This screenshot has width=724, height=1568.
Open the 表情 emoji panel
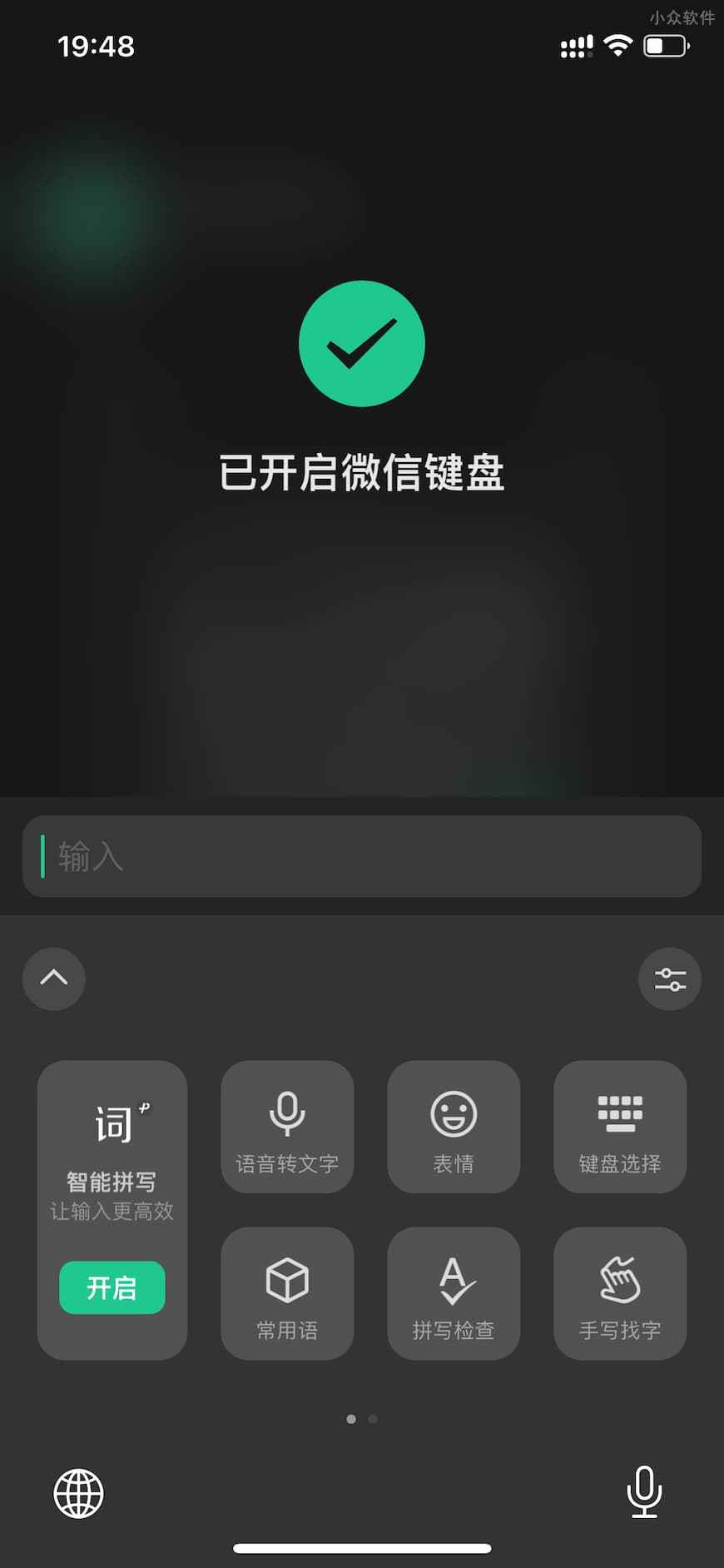(454, 1127)
